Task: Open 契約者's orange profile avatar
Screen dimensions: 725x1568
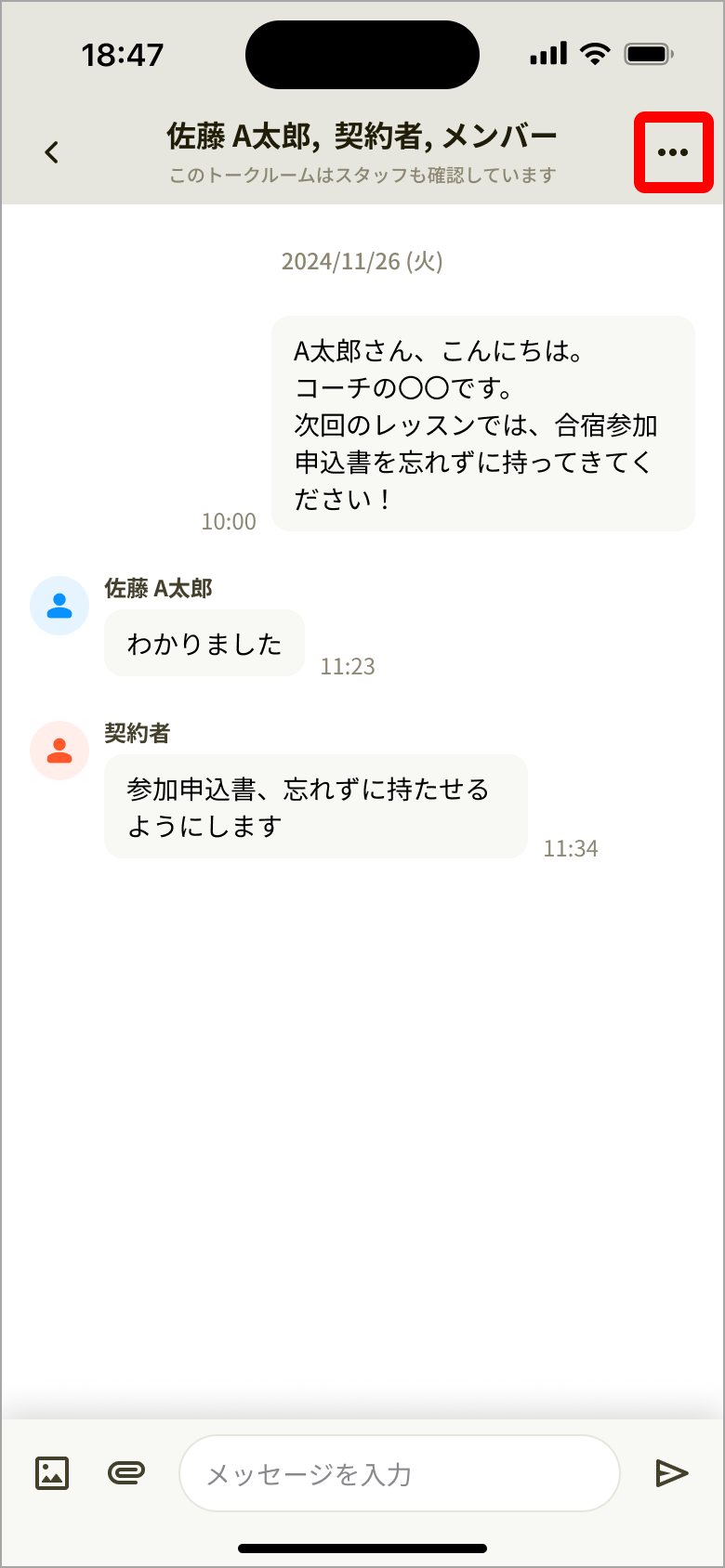Action: coord(59,750)
